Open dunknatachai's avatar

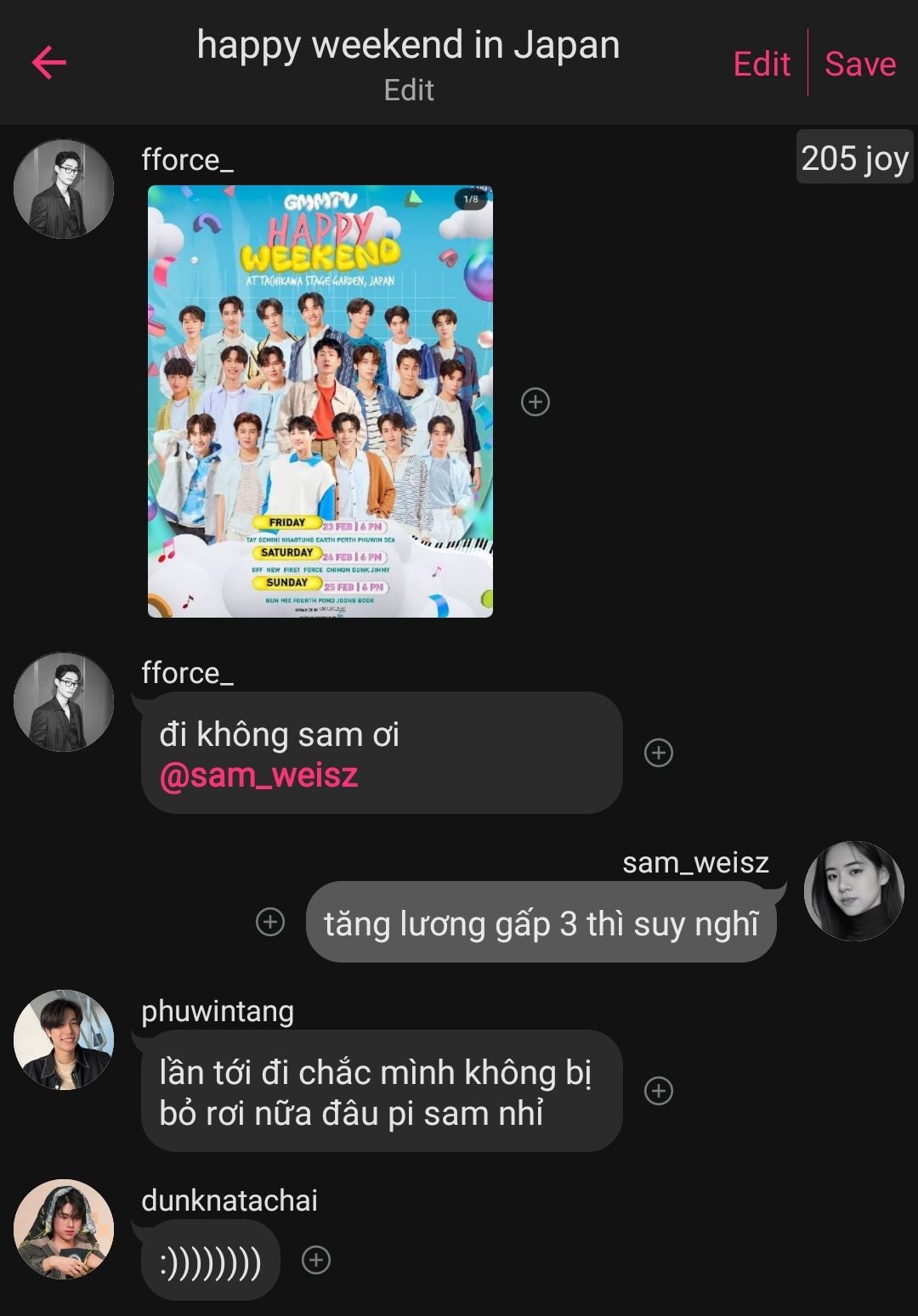tap(64, 1228)
